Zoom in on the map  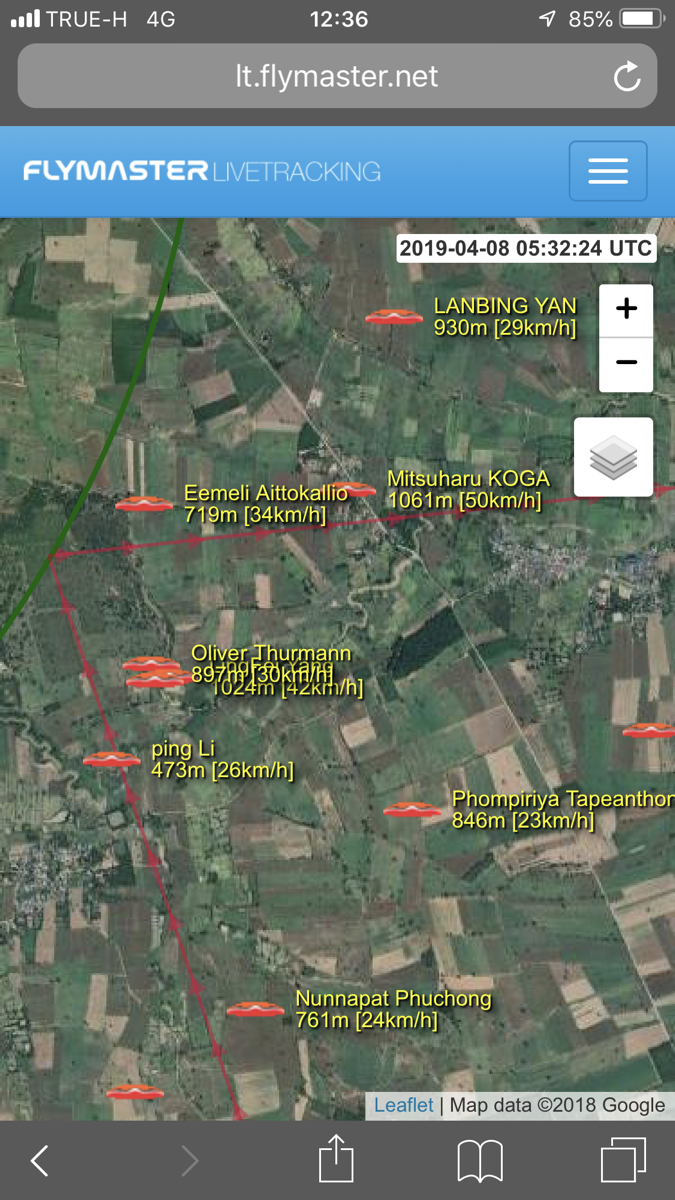pyautogui.click(x=626, y=309)
